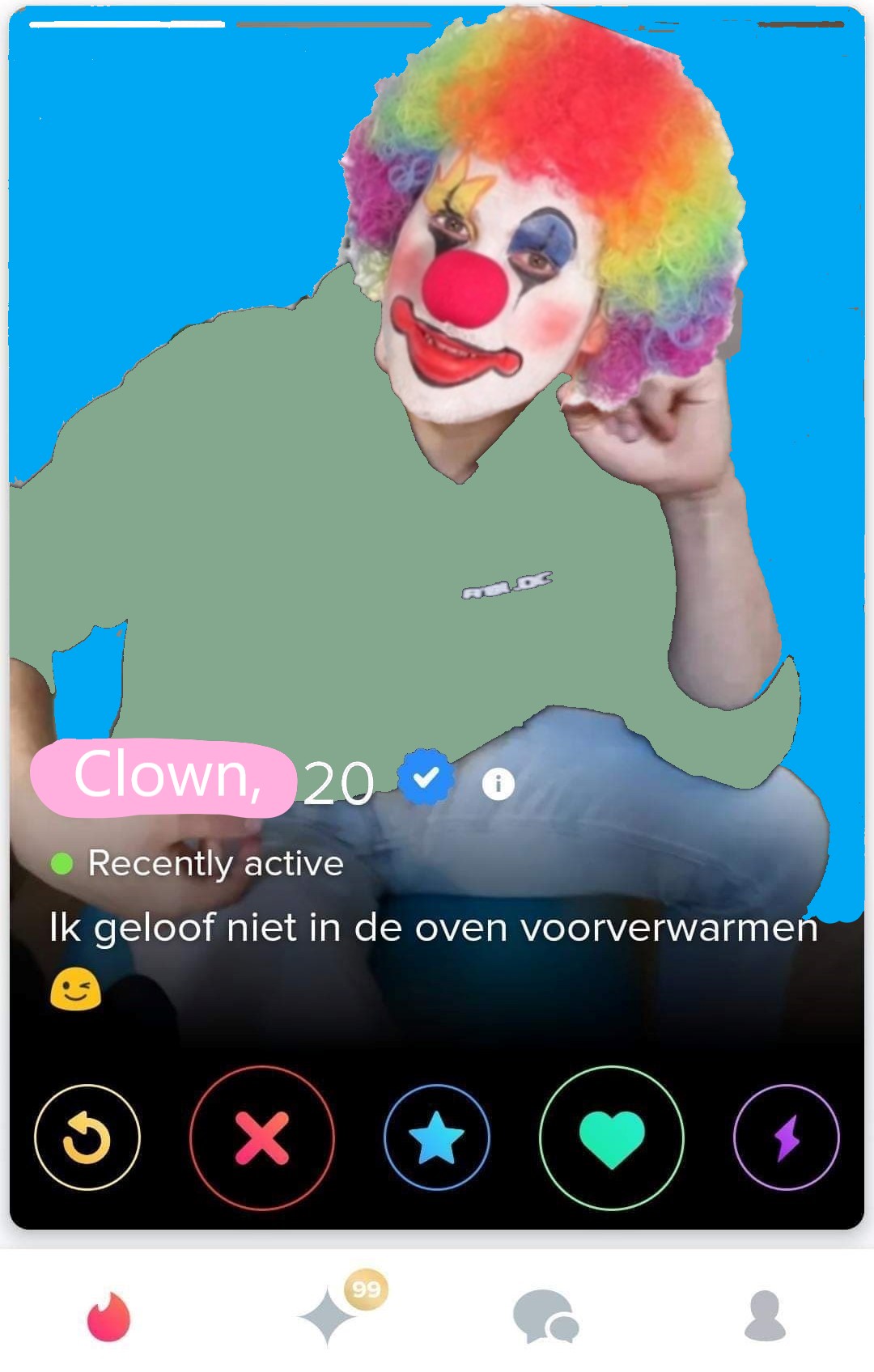Viewport: 874px width, 1372px height.
Task: Like Clown with the green heart
Action: click(x=611, y=1137)
